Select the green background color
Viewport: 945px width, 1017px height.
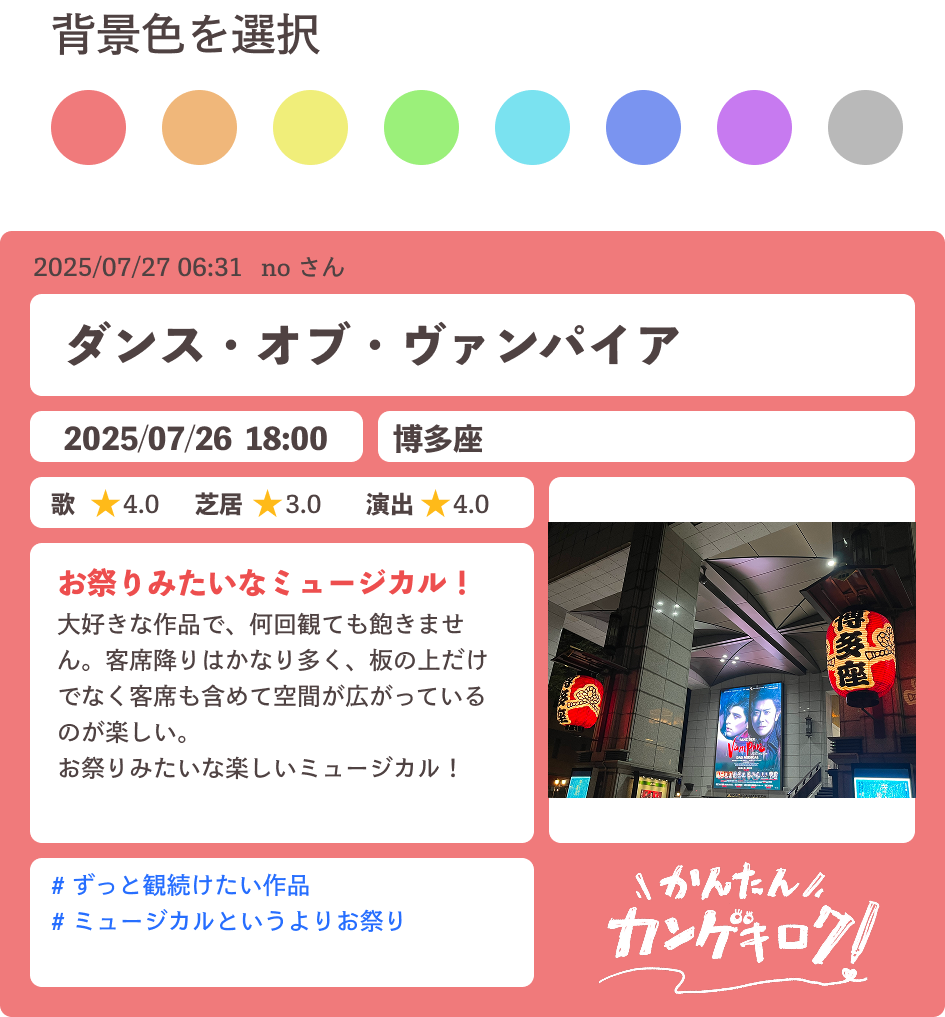click(422, 128)
